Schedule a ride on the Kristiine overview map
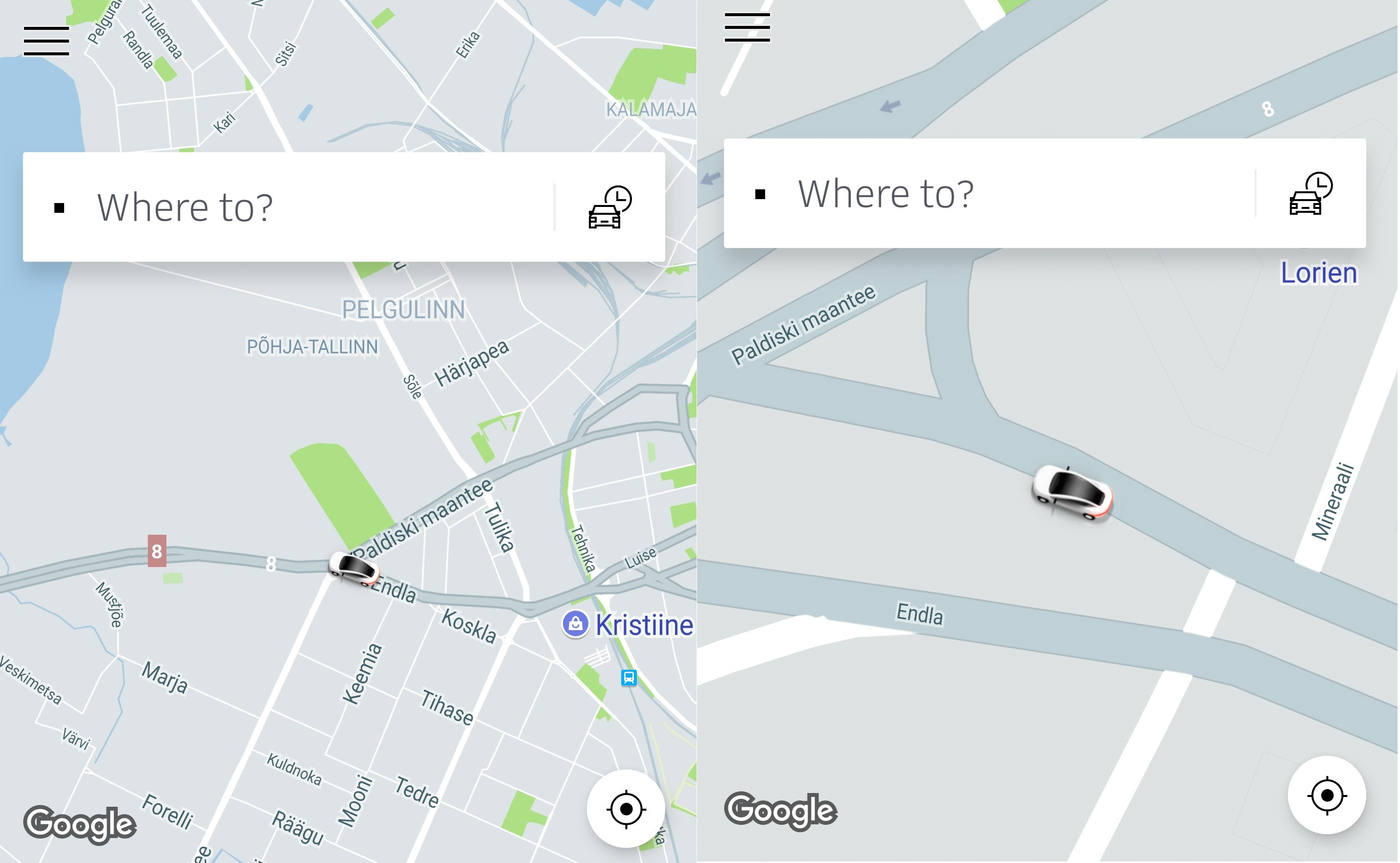Viewport: 1400px width, 863px height. click(609, 207)
